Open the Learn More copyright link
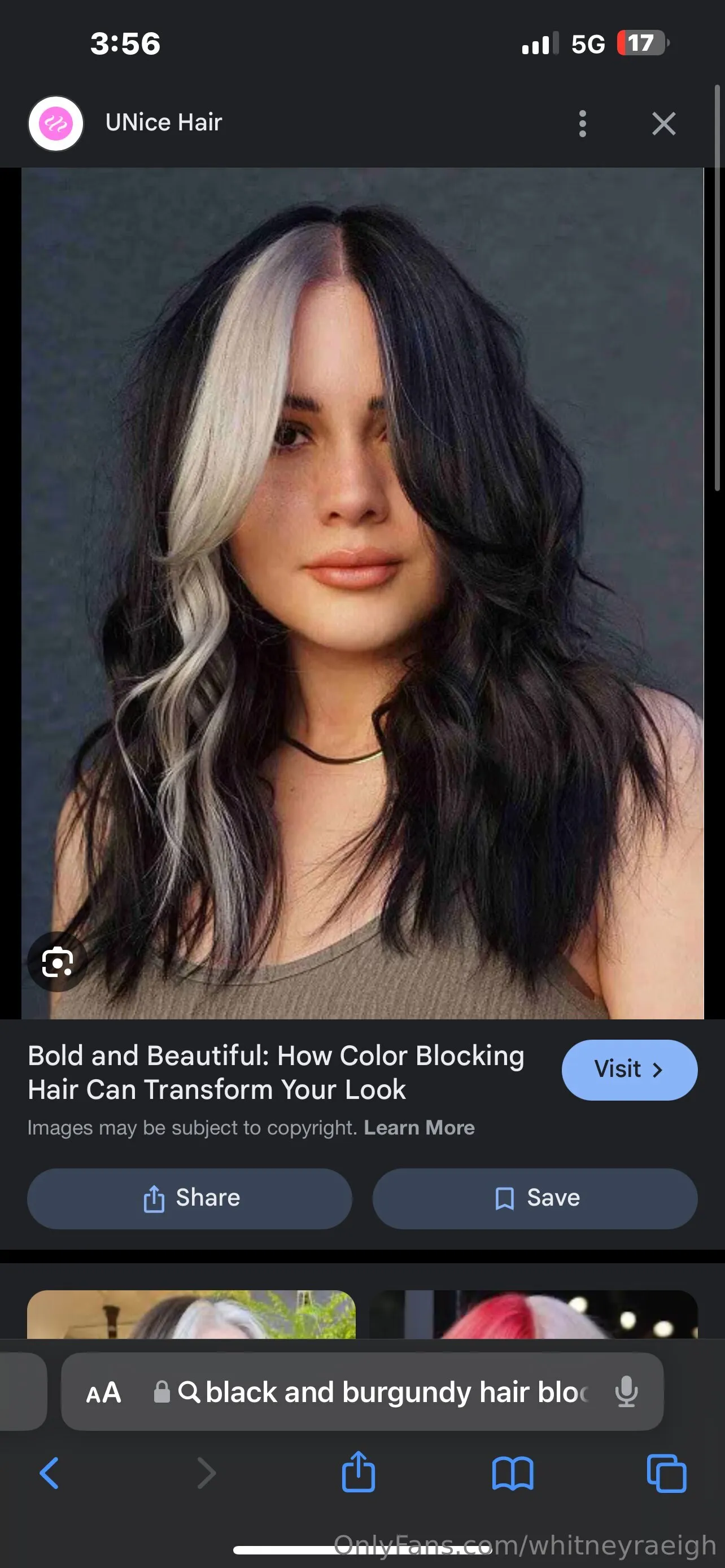The width and height of the screenshot is (725, 1568). coord(419,1127)
